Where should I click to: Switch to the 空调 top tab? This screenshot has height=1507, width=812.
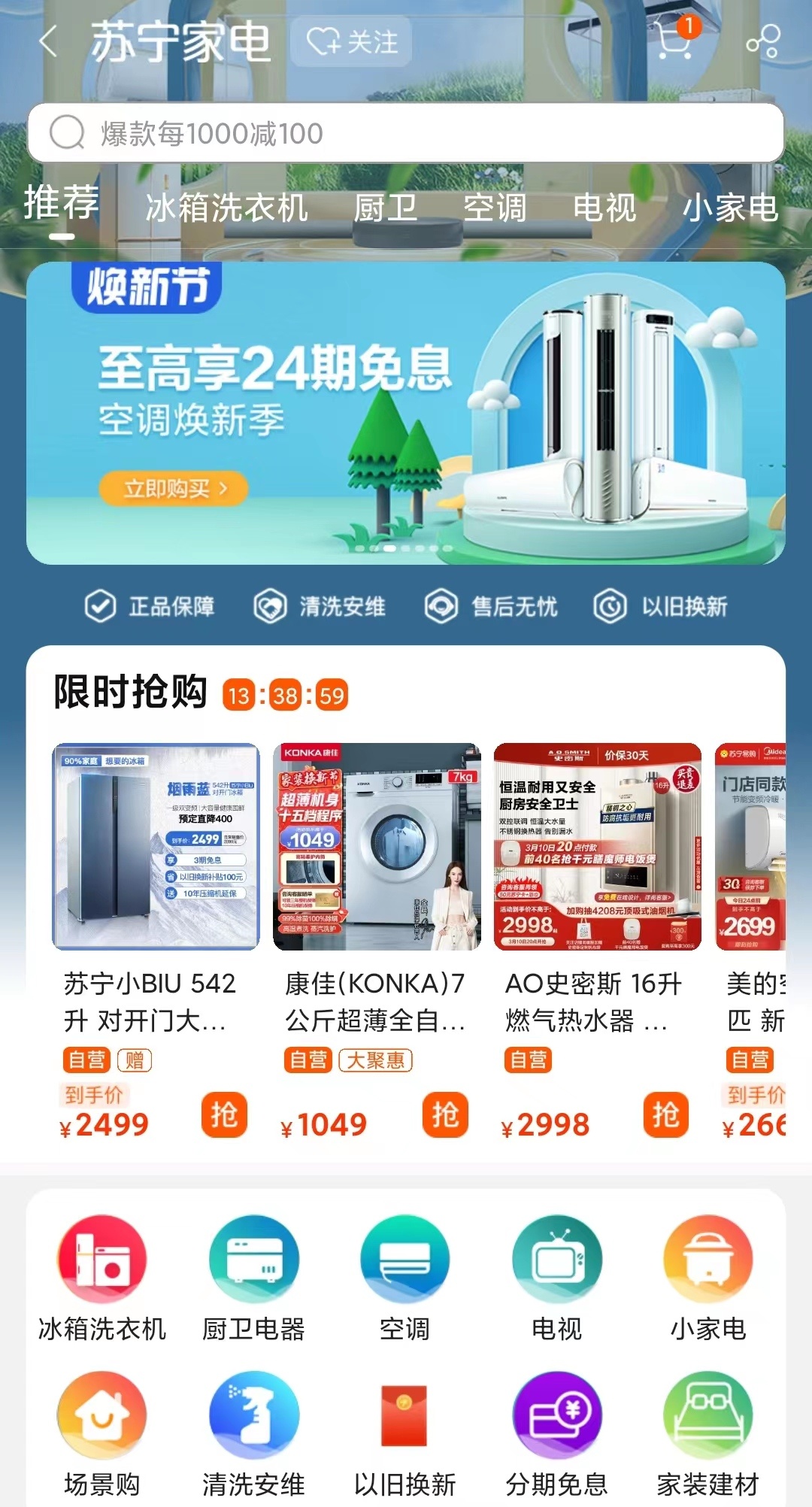click(495, 208)
